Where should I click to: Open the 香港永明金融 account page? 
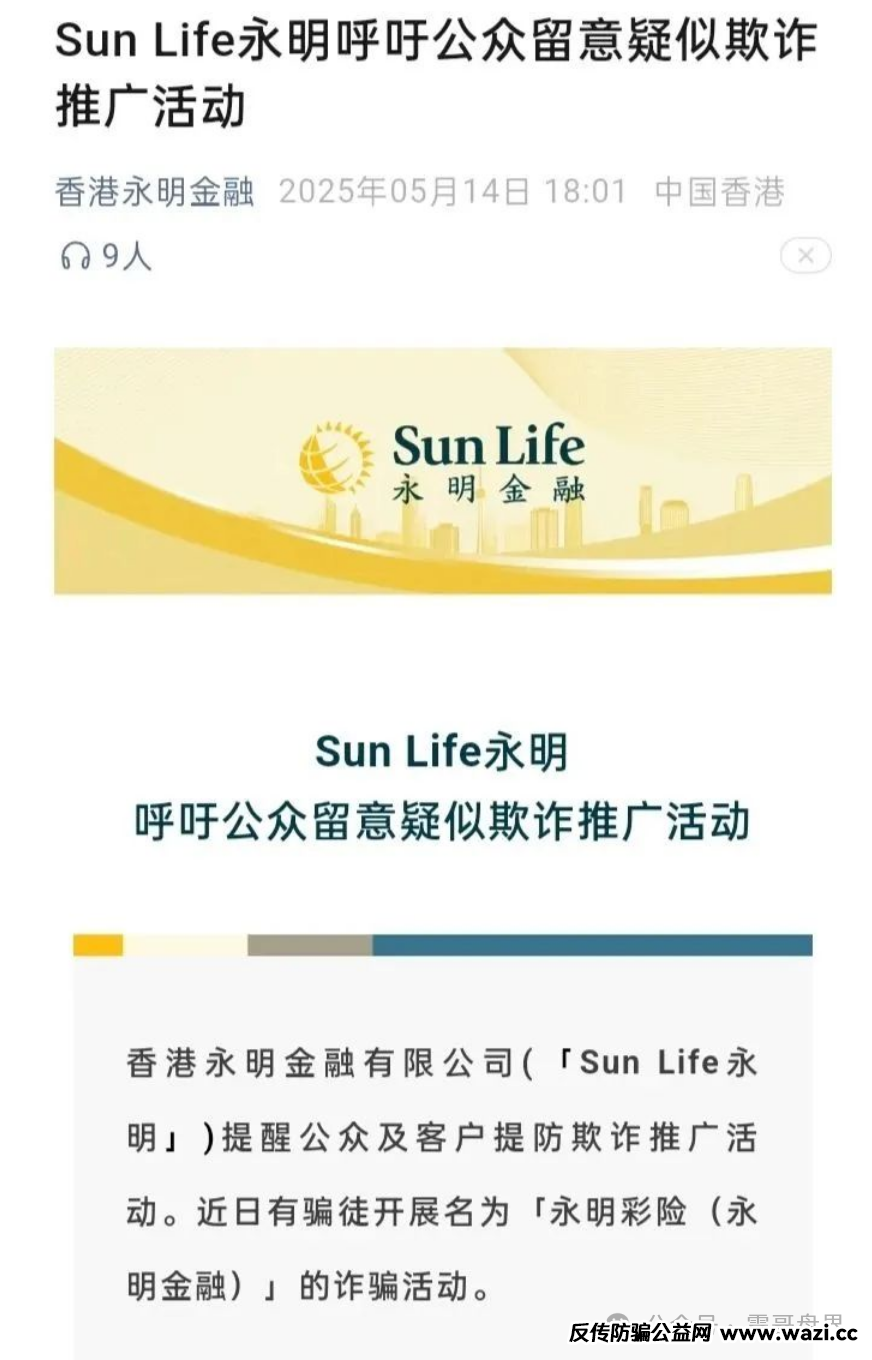coord(154,191)
